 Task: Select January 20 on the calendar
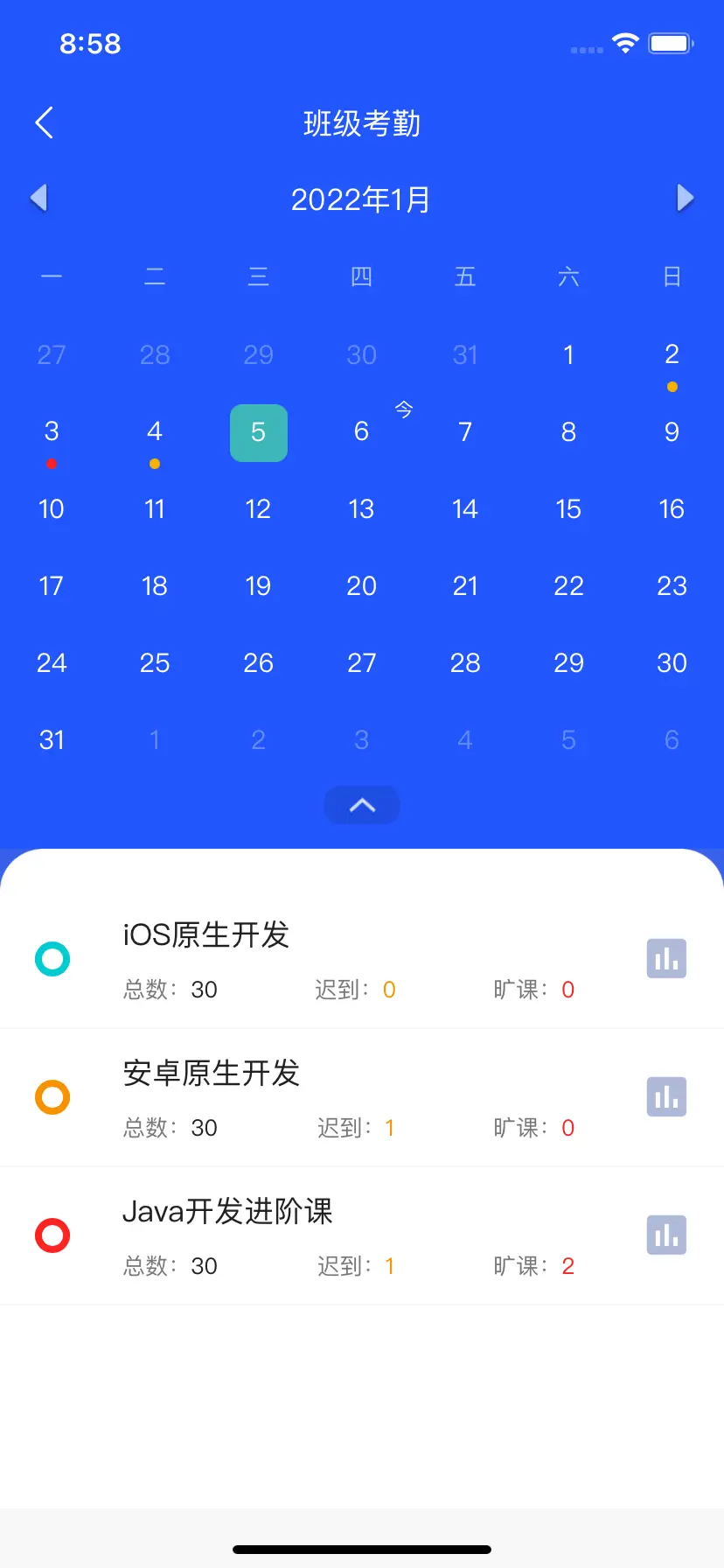point(362,586)
